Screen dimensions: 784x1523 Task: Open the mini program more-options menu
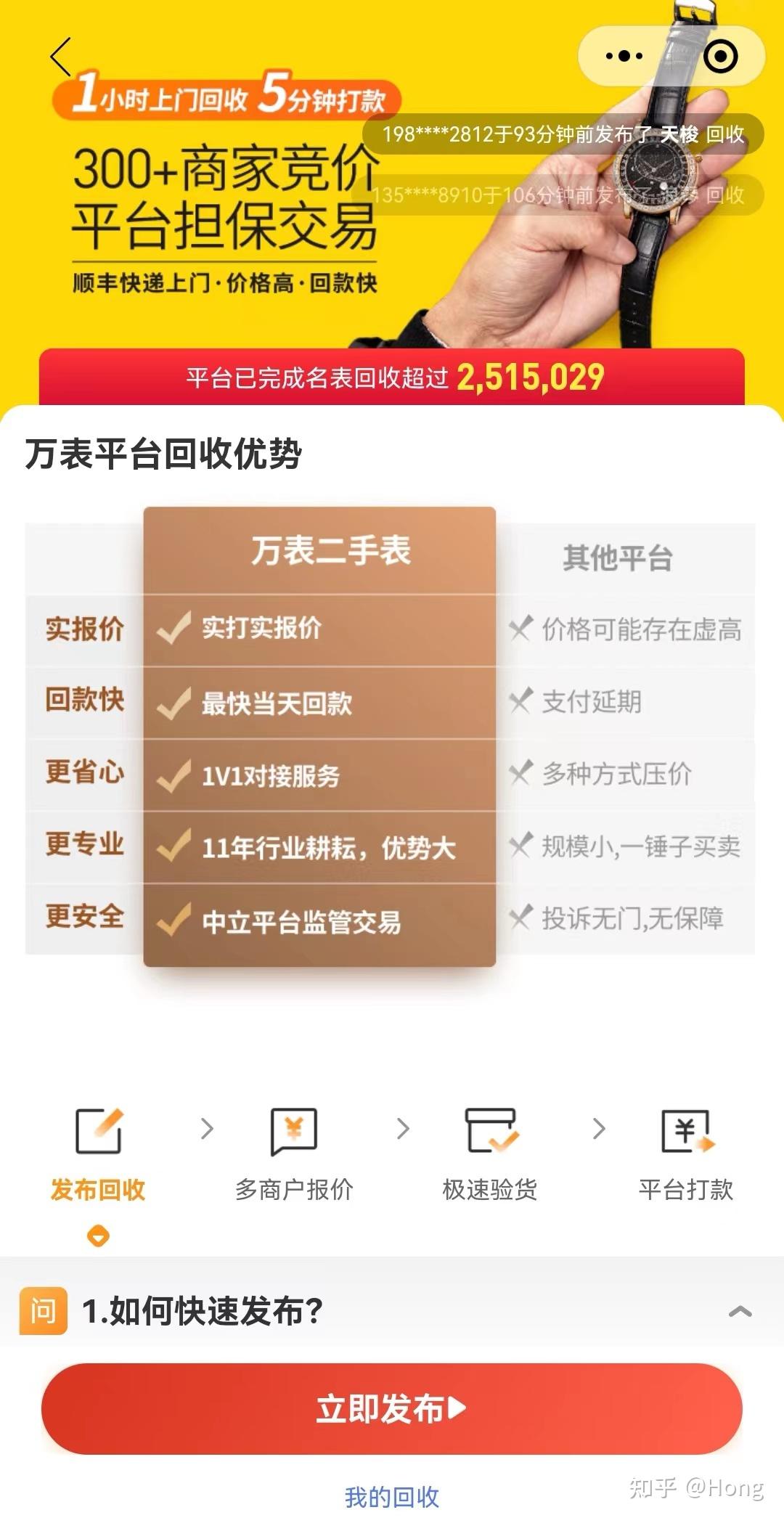(624, 56)
